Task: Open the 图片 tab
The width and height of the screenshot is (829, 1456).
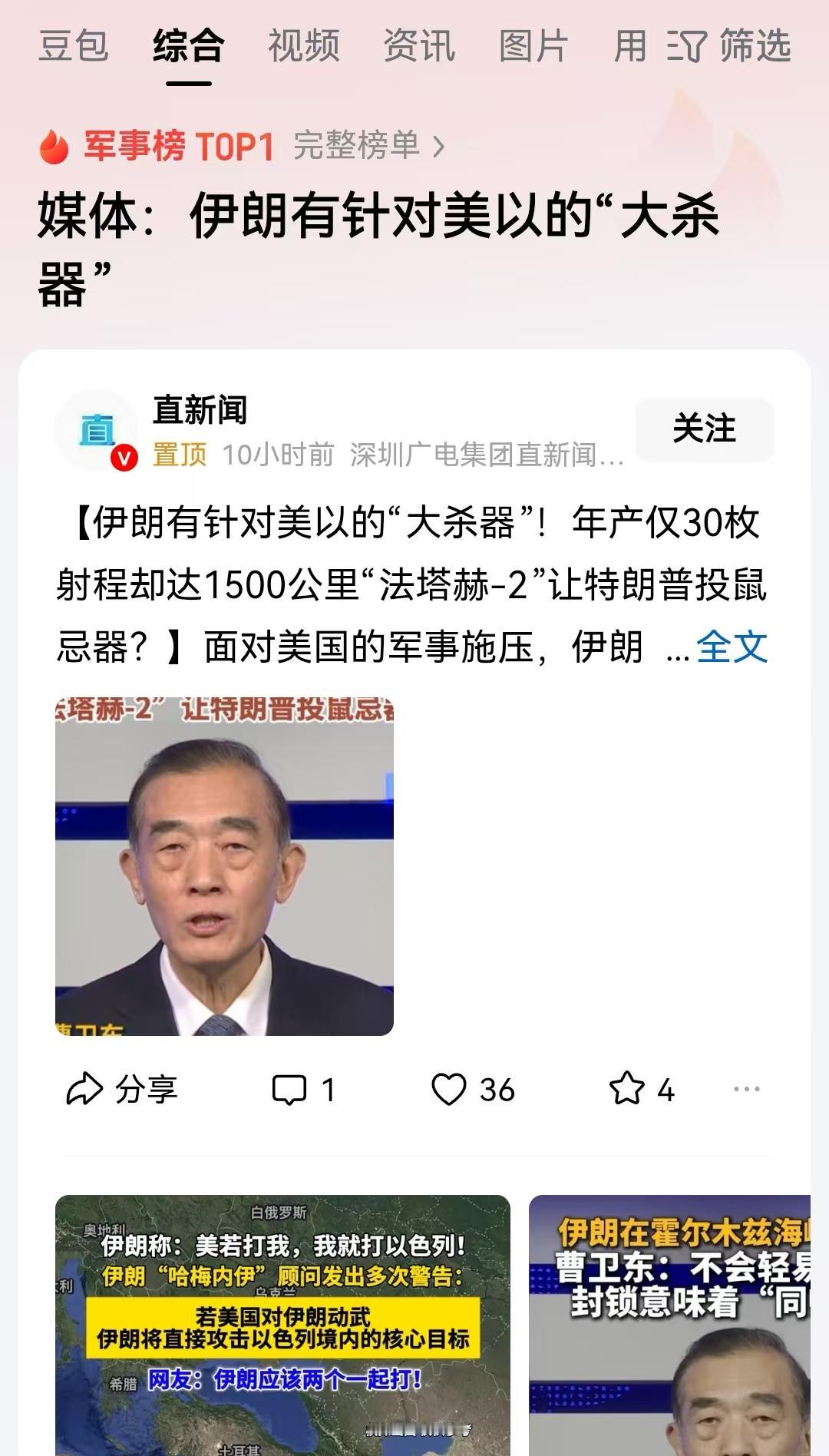Action: (x=533, y=48)
